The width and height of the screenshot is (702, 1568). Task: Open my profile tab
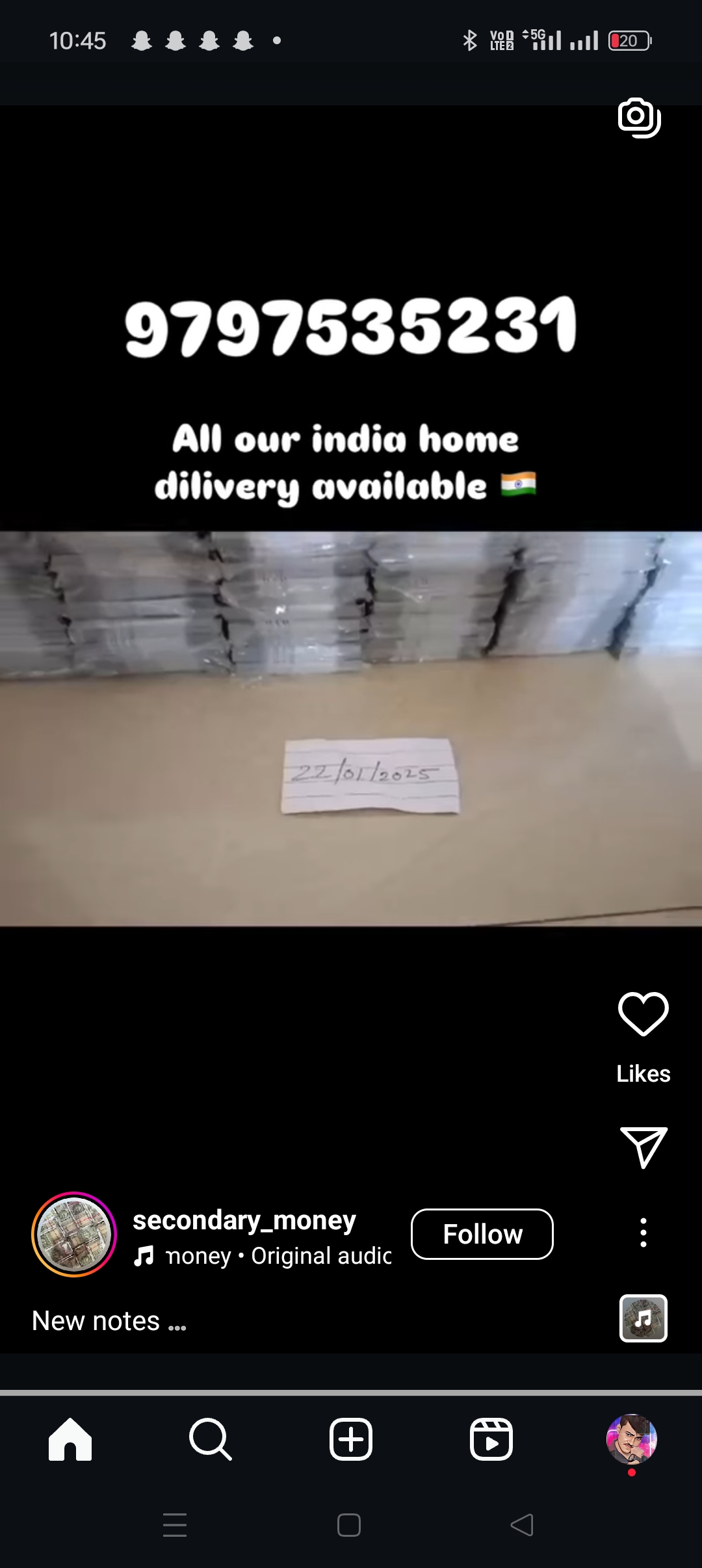tap(631, 1439)
